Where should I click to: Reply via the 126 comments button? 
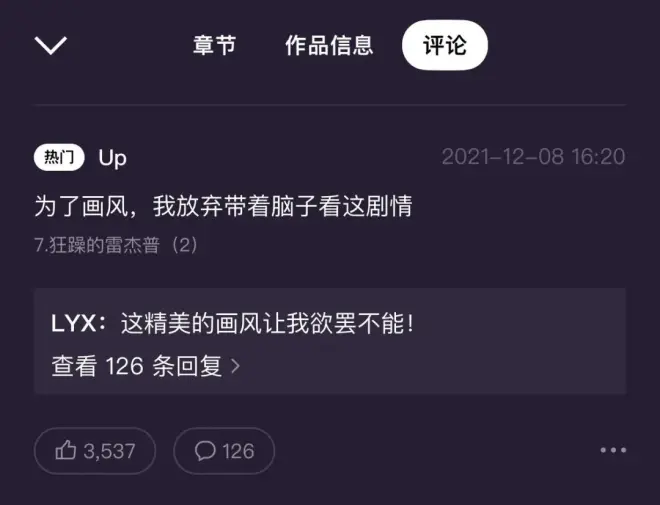[x=224, y=451]
